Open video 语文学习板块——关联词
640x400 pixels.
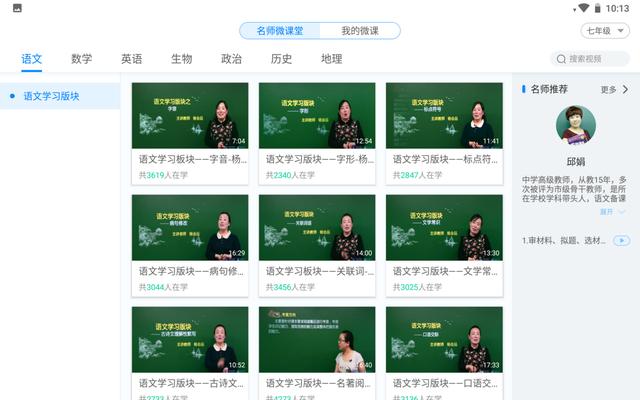pyautogui.click(x=317, y=228)
